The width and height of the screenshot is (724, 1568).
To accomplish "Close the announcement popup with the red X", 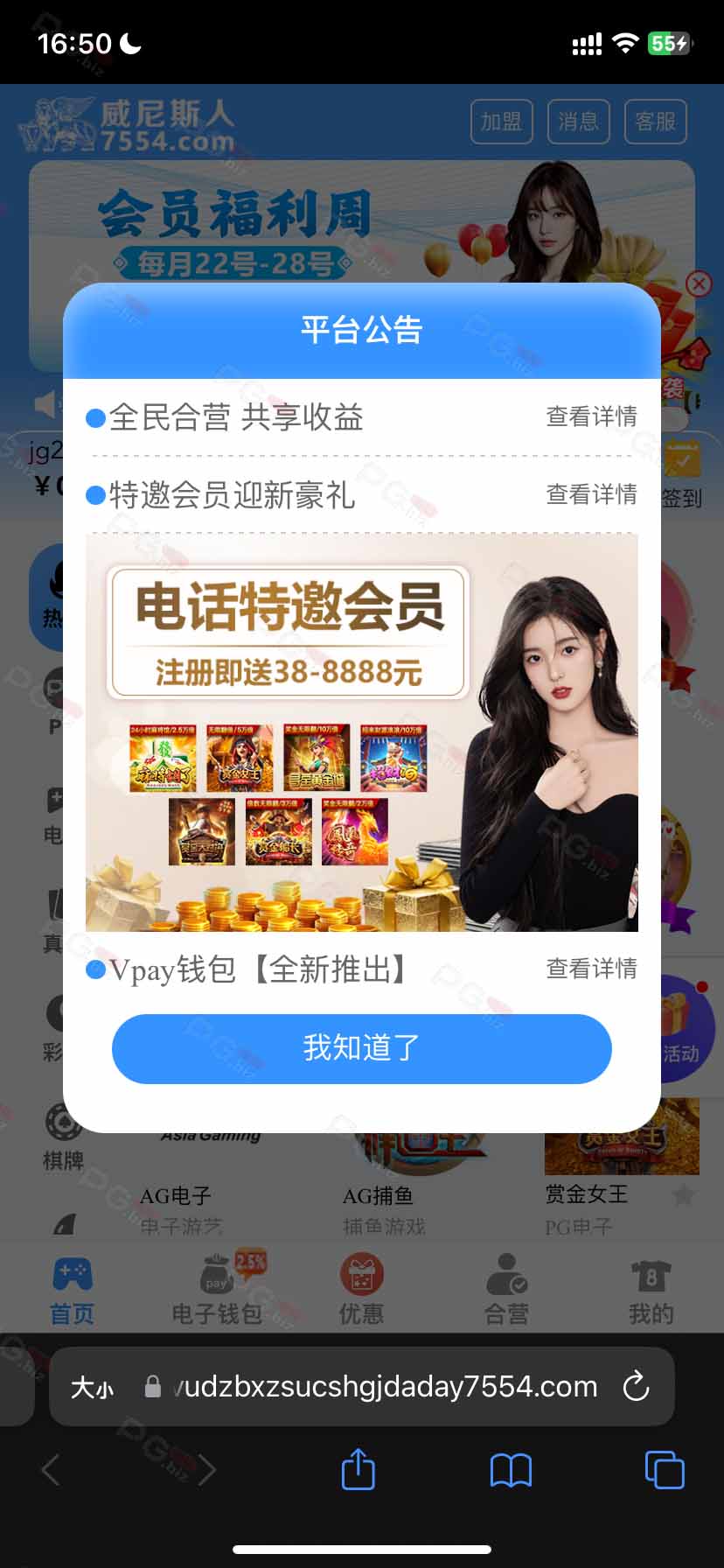I will (699, 283).
